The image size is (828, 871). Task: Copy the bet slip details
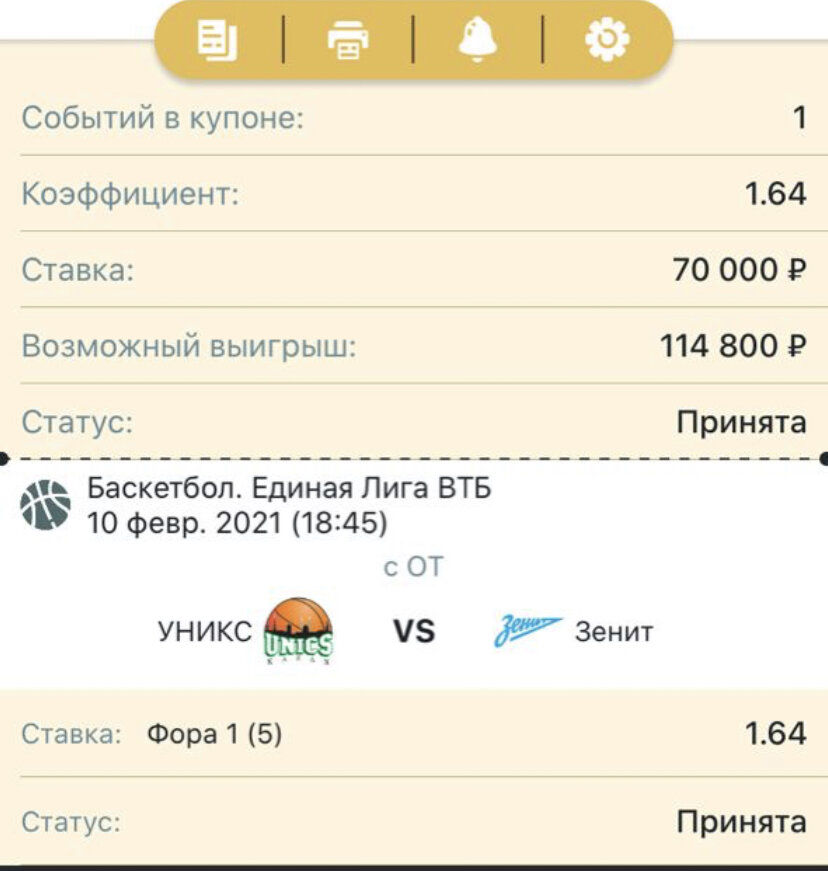point(217,40)
